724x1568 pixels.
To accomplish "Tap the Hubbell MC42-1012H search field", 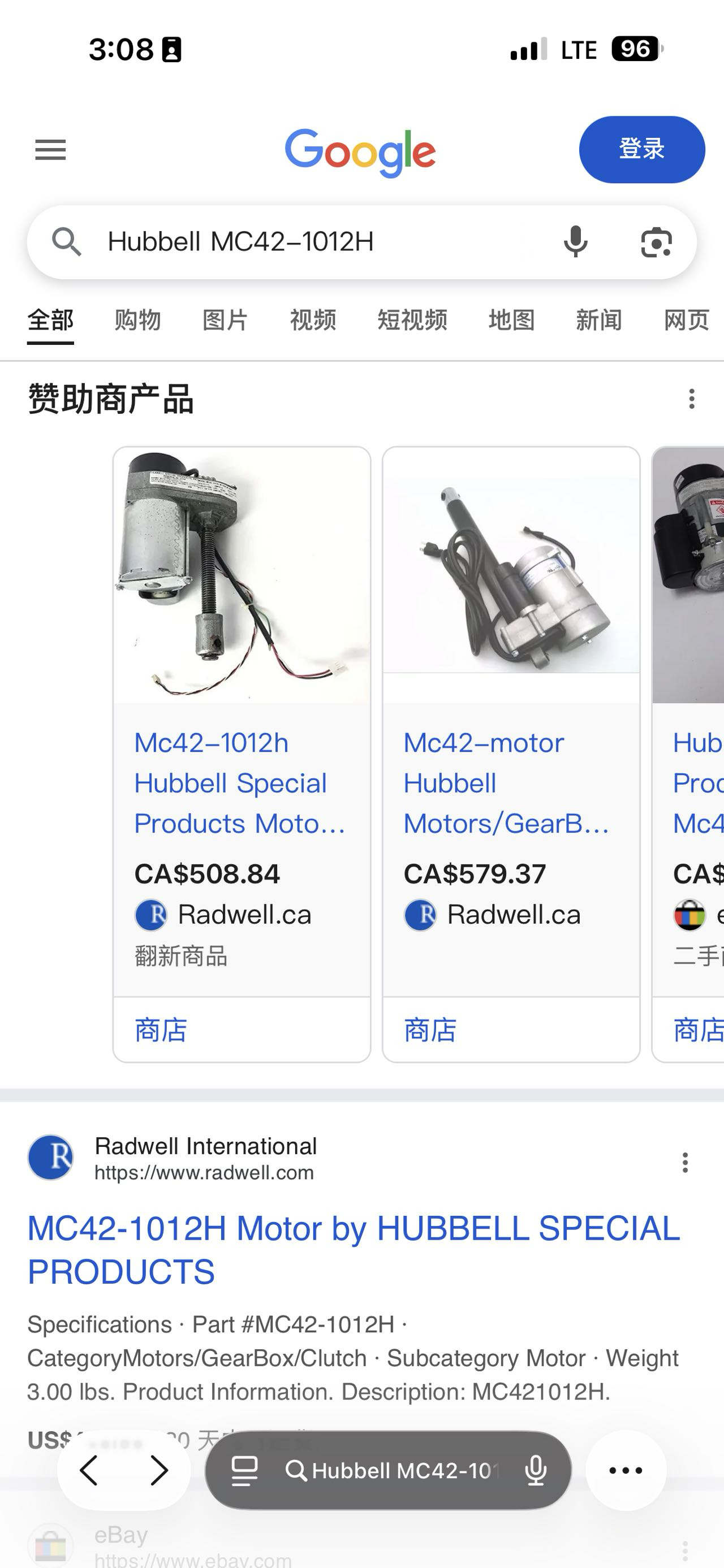I will click(304, 242).
